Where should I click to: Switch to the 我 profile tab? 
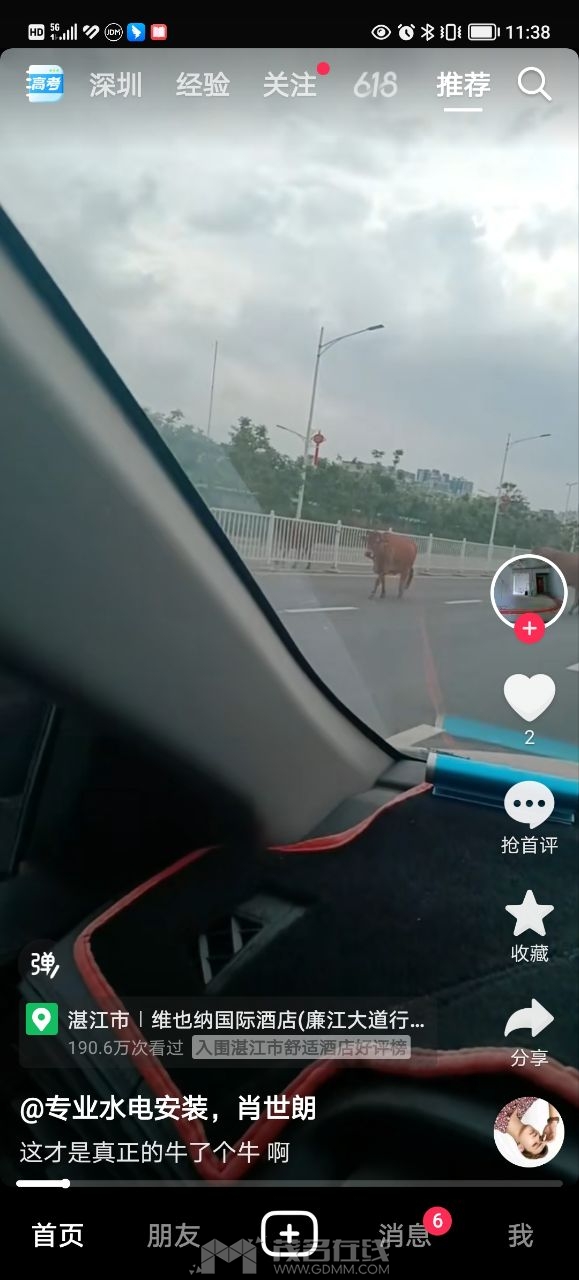click(x=520, y=1235)
